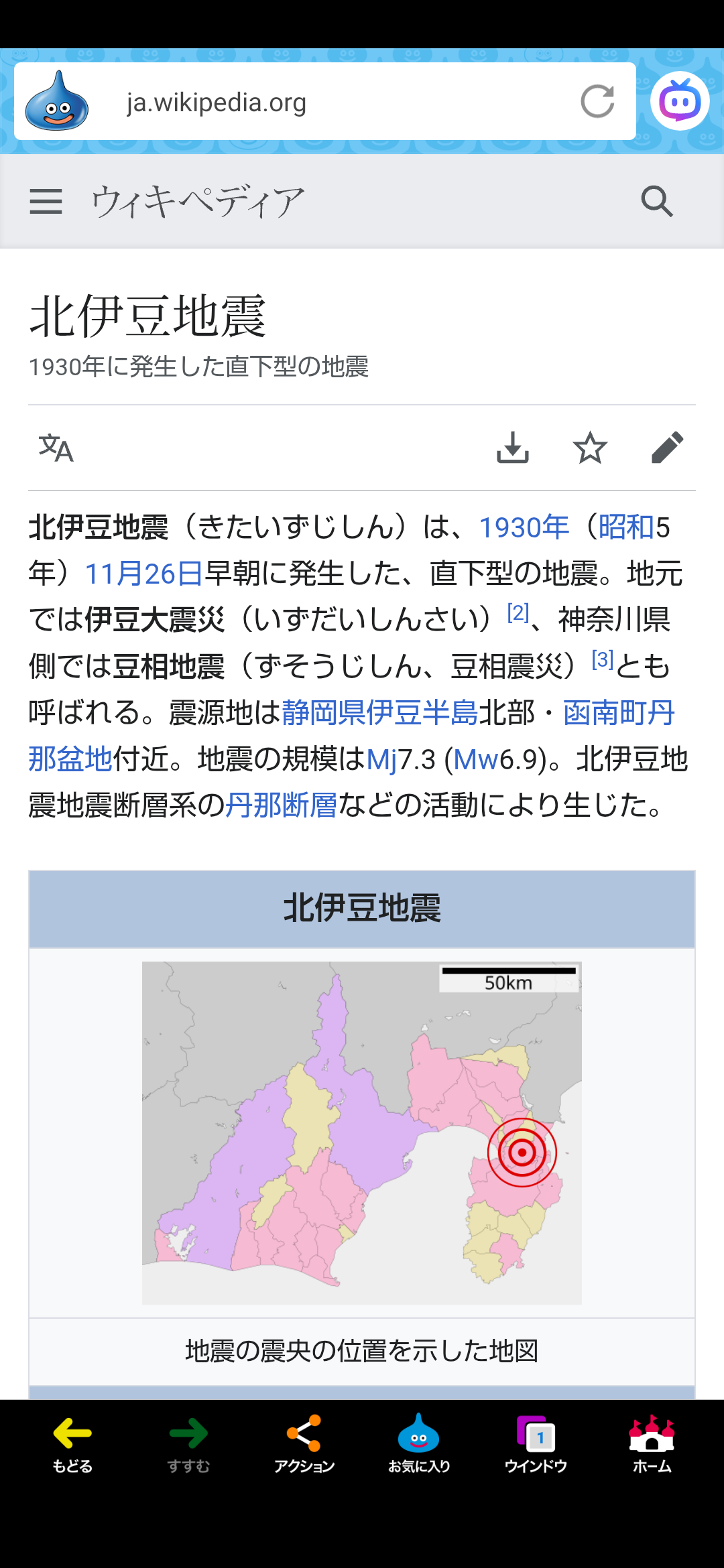Open the ウインドウ tab switcher
This screenshot has height=1568, width=724.
point(536,1445)
